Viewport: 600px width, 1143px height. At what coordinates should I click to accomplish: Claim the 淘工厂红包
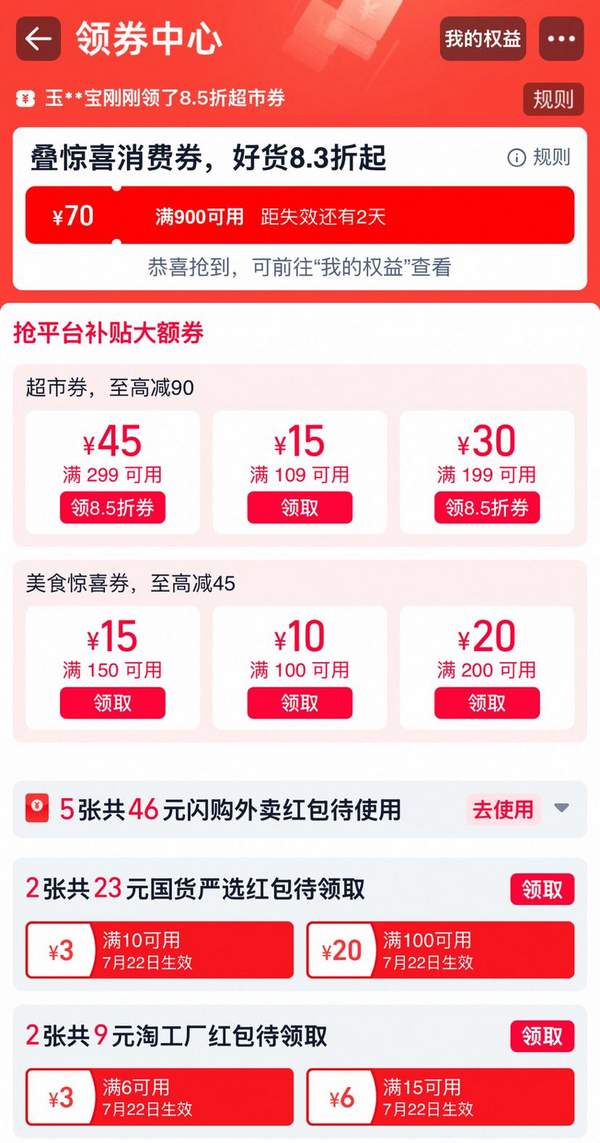542,1035
